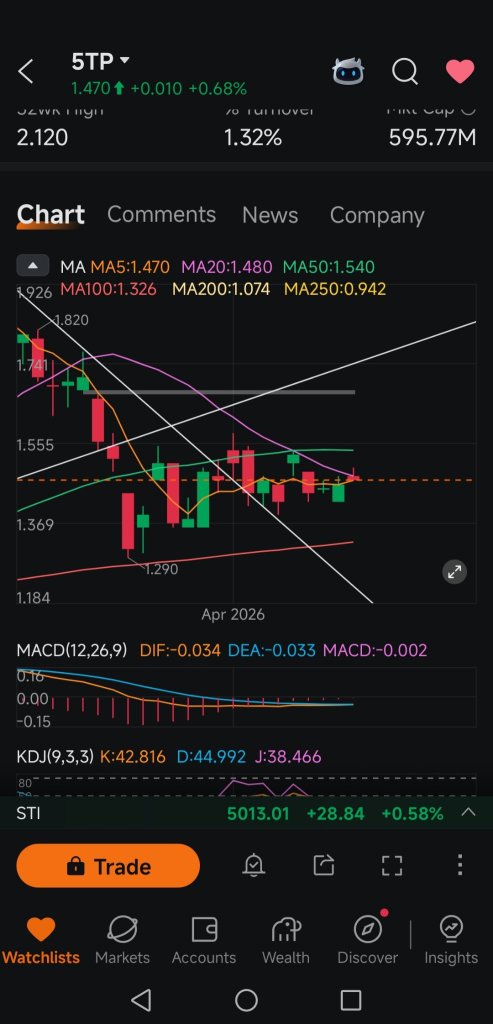The width and height of the screenshot is (493, 1024).
Task: Expand the STI index bar
Action: 468,813
